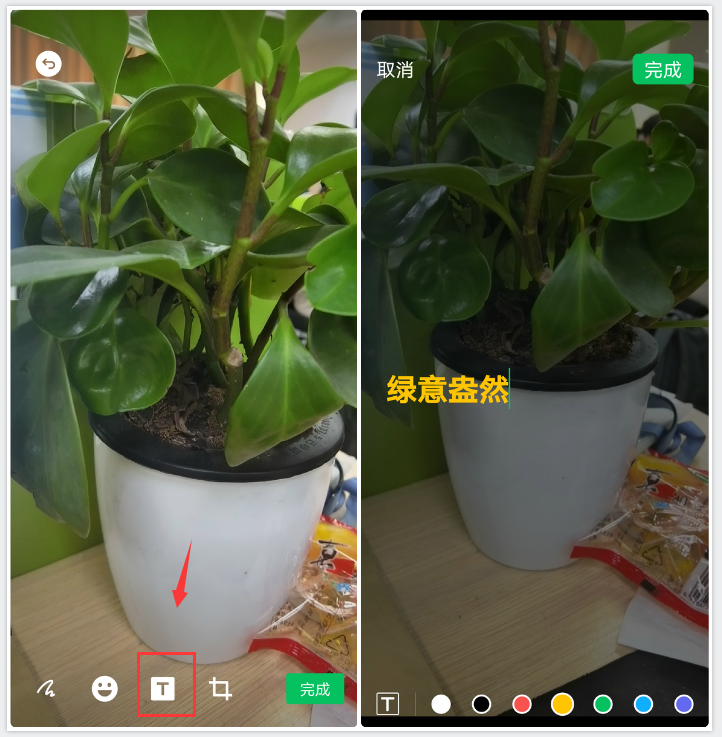Click the left panel 完成 button
The width and height of the screenshot is (722, 737).
tap(314, 690)
